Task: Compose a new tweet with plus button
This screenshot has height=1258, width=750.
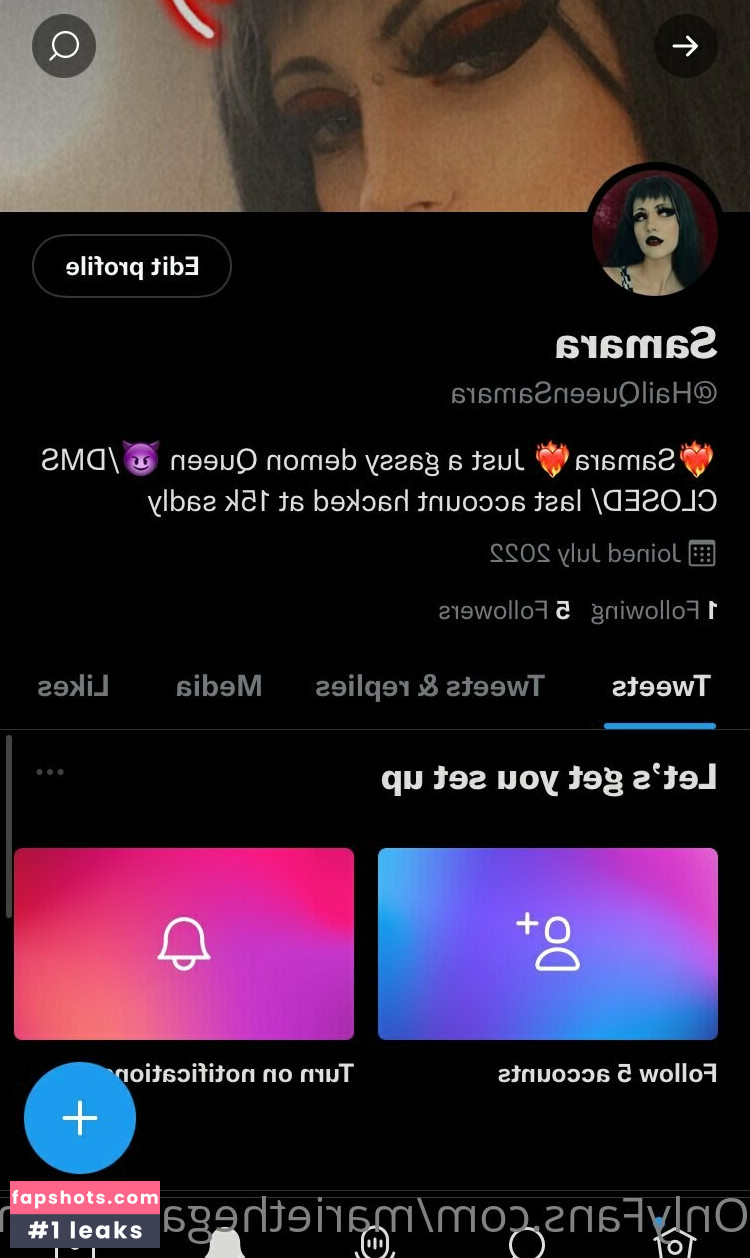Action: tap(80, 1118)
